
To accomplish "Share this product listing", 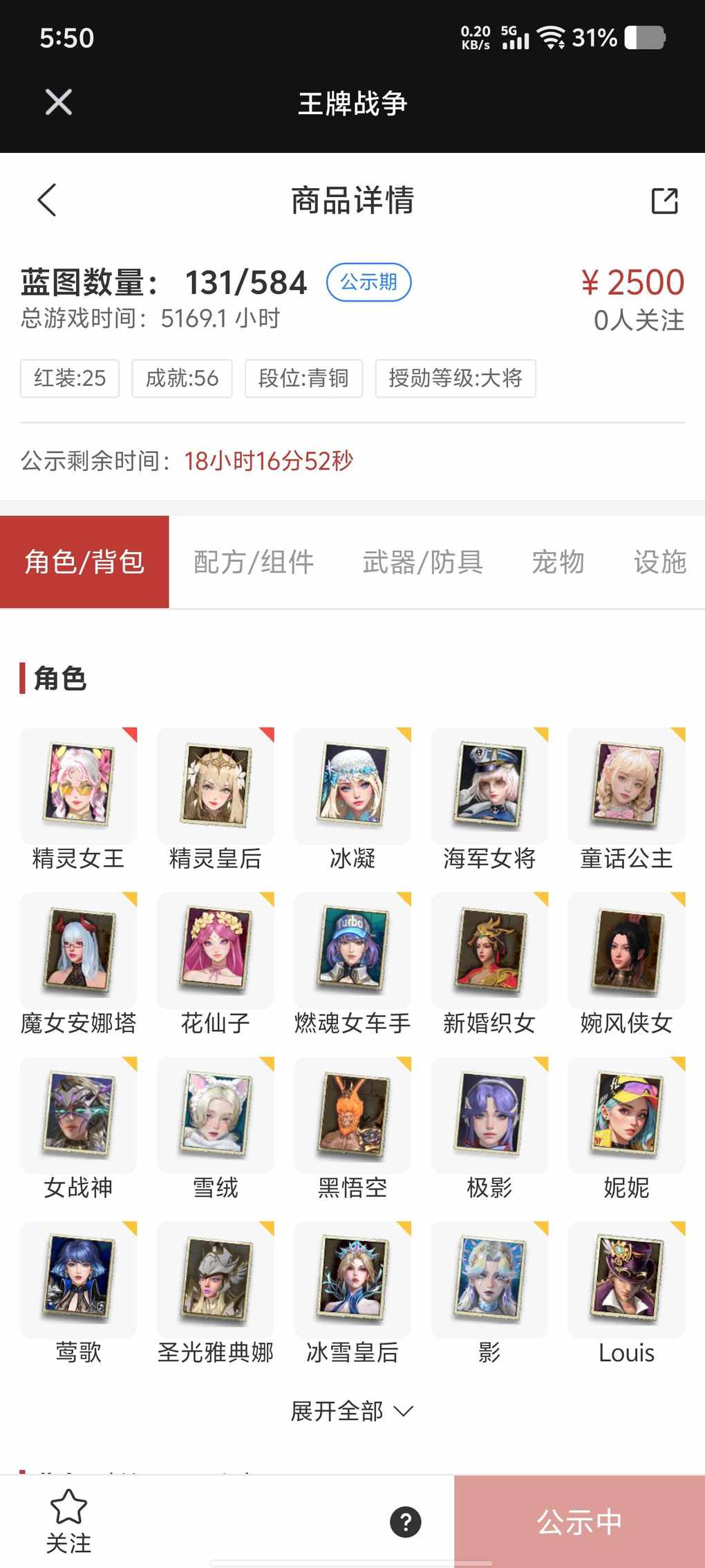I will pos(664,201).
